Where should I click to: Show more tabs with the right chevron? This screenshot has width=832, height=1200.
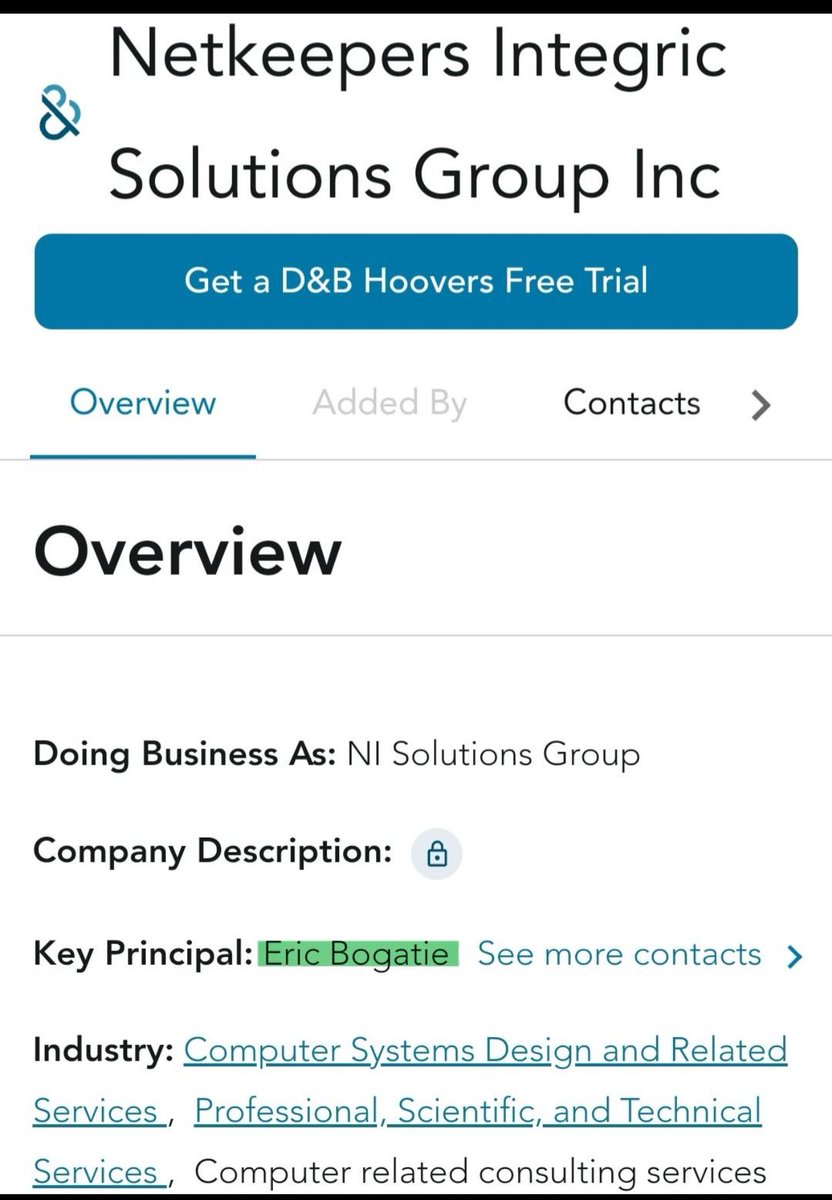pyautogui.click(x=761, y=405)
